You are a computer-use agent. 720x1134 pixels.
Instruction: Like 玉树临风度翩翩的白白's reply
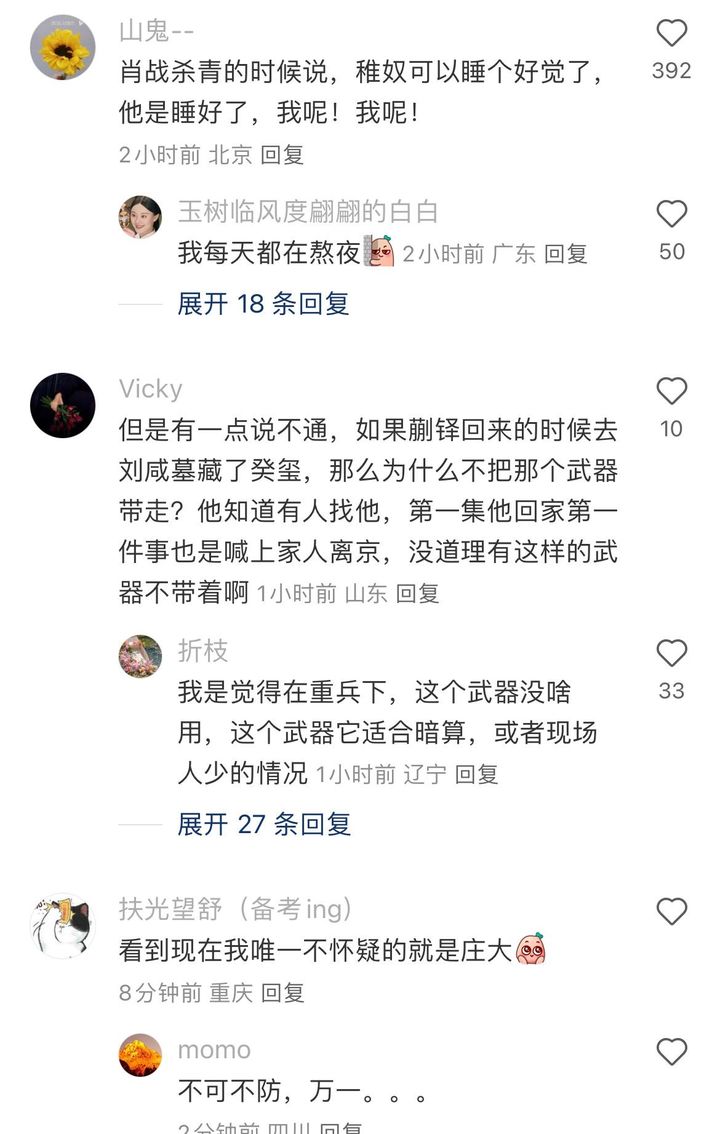coord(671,214)
